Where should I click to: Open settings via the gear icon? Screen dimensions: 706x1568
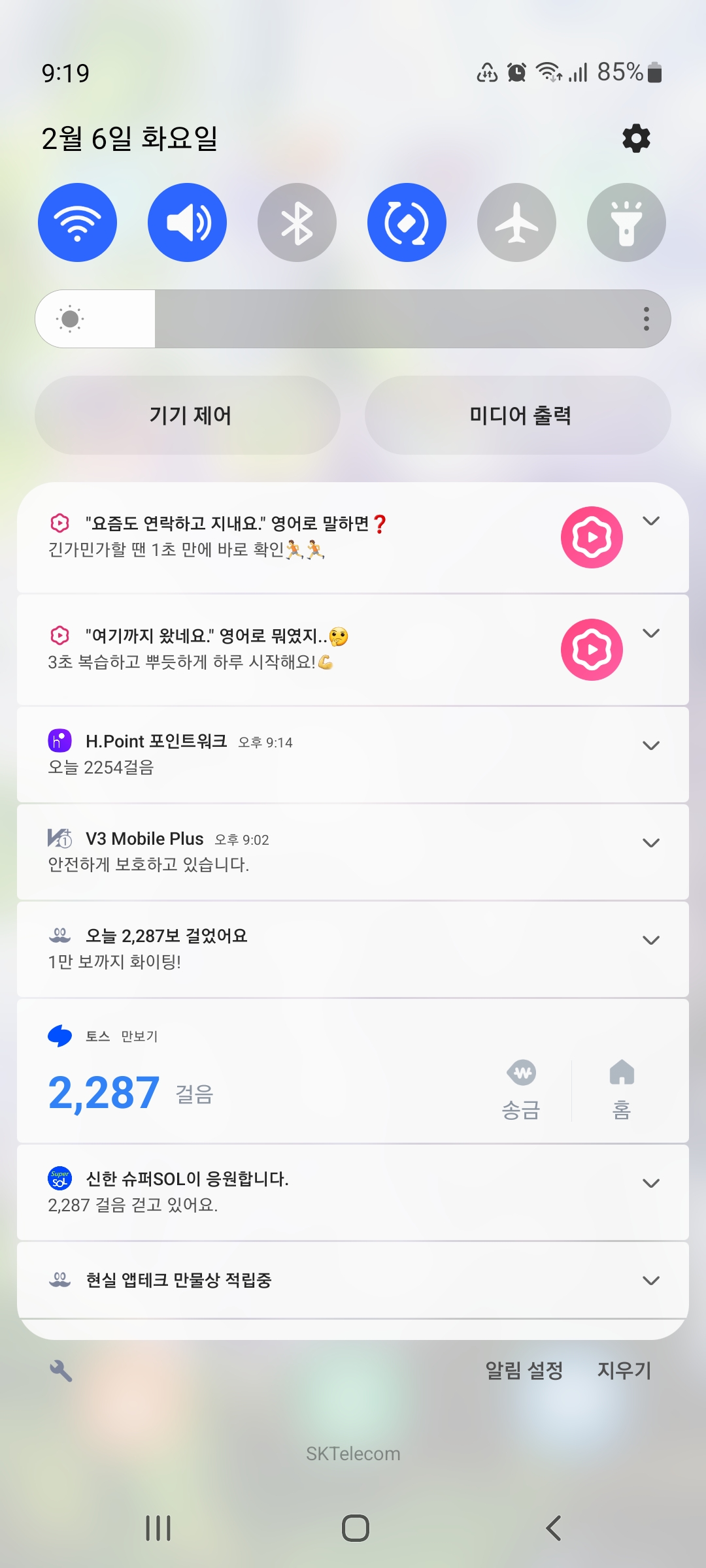(x=635, y=139)
